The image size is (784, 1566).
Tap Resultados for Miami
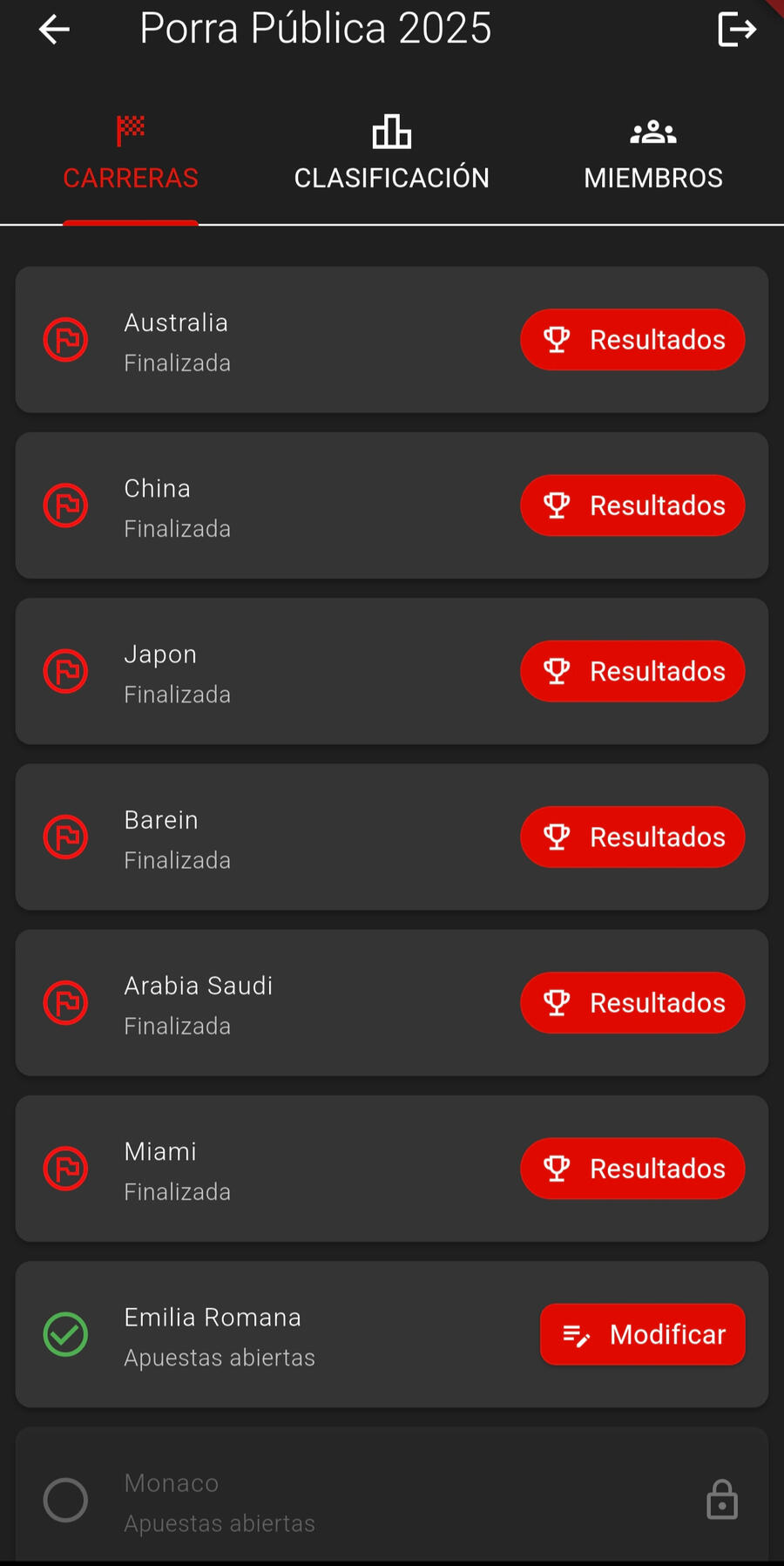click(632, 1169)
